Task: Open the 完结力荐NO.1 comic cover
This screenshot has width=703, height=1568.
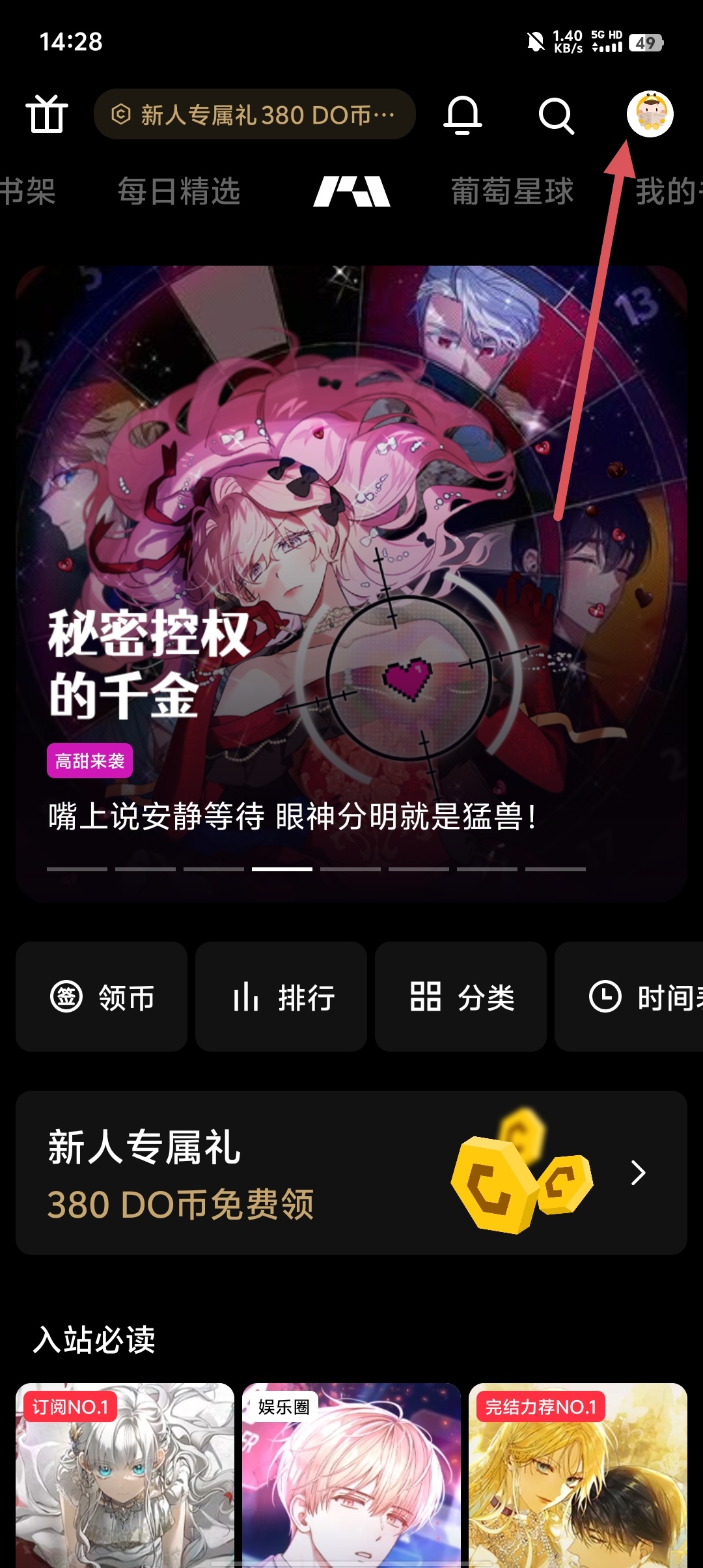Action: 578,1475
